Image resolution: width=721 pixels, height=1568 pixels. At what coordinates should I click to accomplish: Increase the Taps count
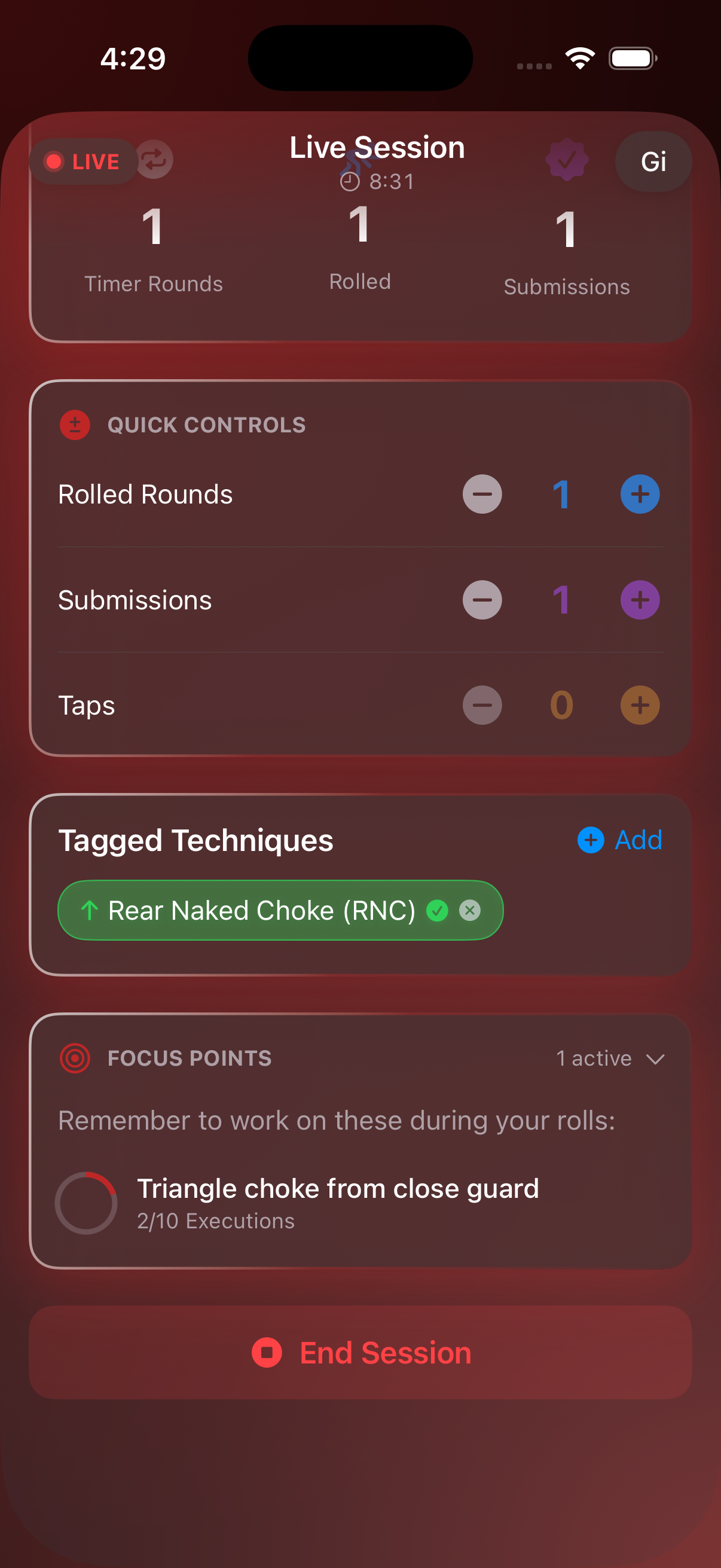click(639, 705)
